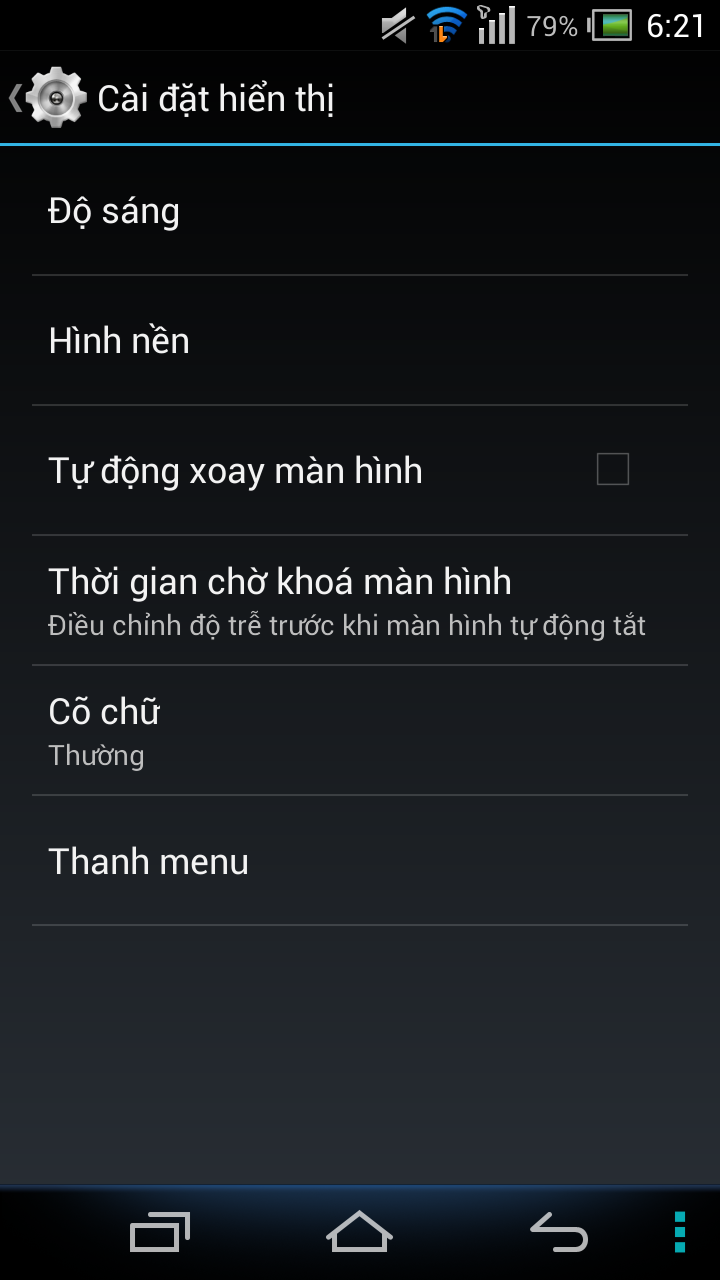The height and width of the screenshot is (1280, 720).
Task: Enable Tự động xoay màn hình checkbox
Action: (613, 469)
